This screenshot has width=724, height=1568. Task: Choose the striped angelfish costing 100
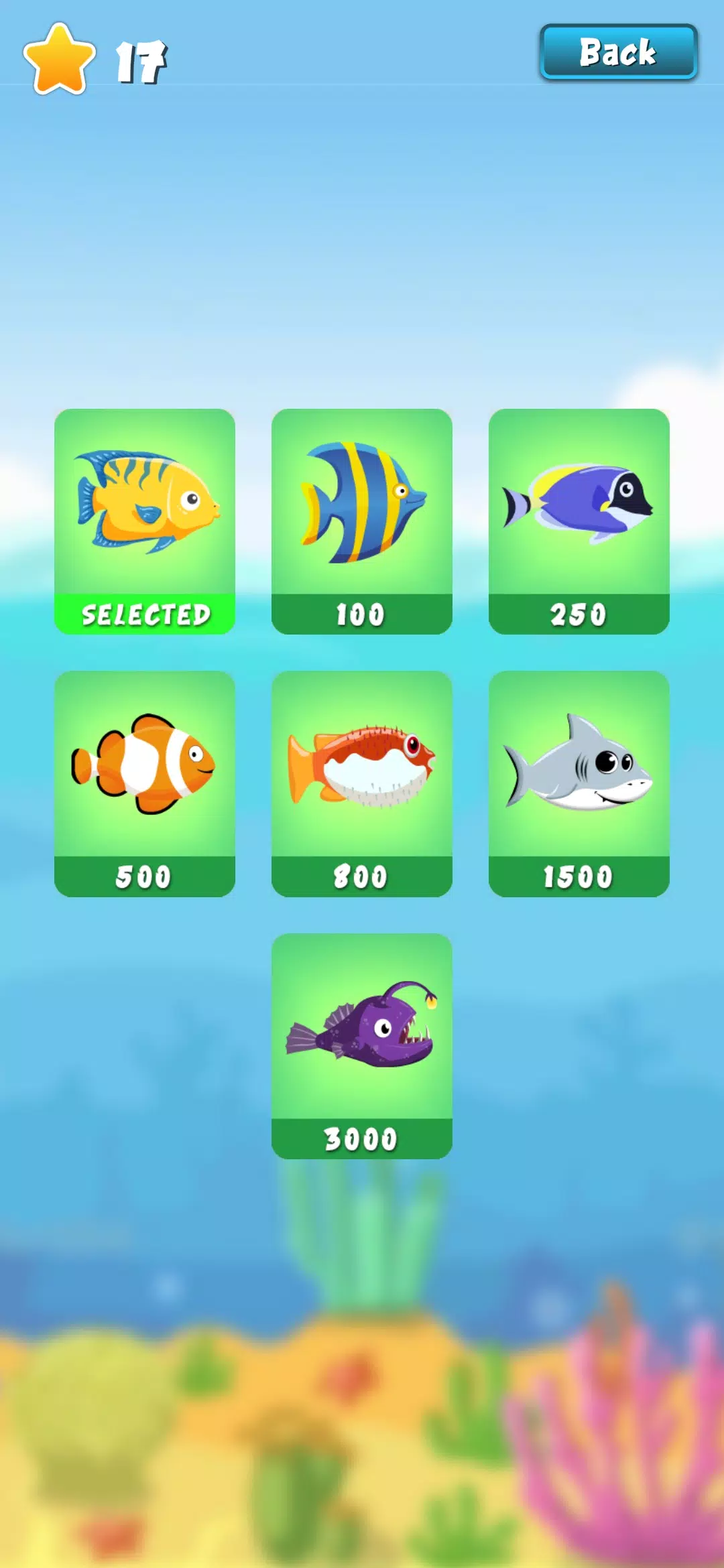362,521
